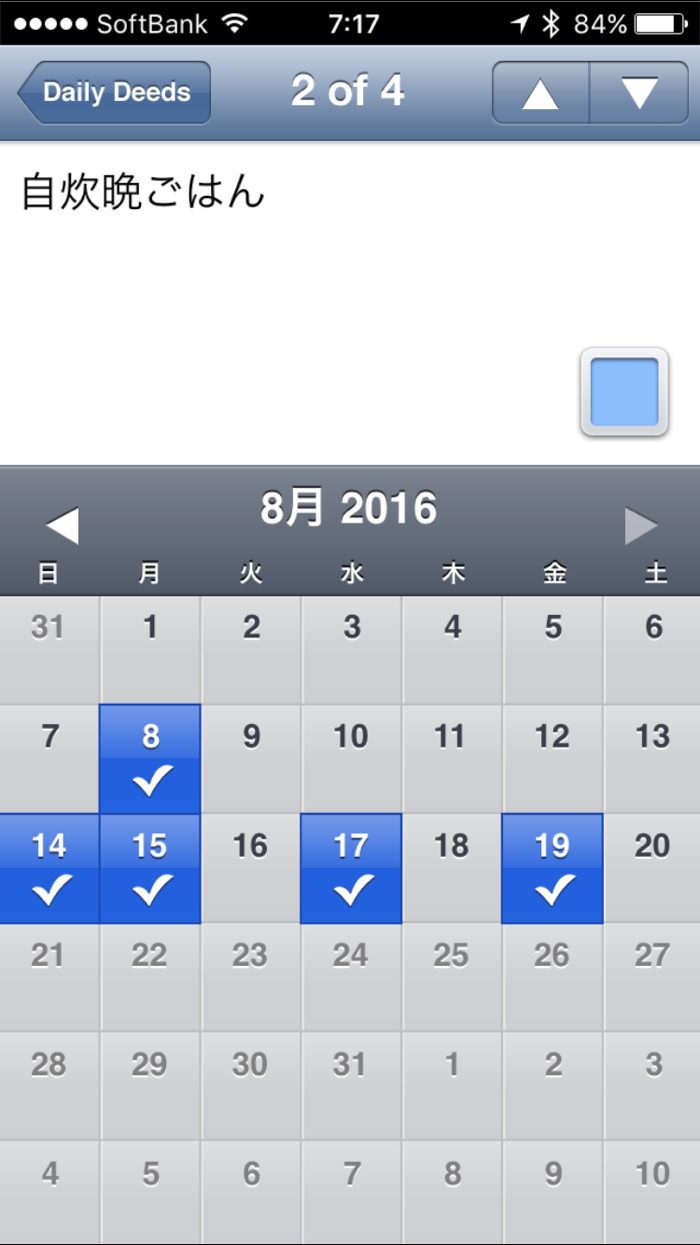The height and width of the screenshot is (1245, 700).
Task: Select August 1 on the calendar
Action: coord(150,650)
